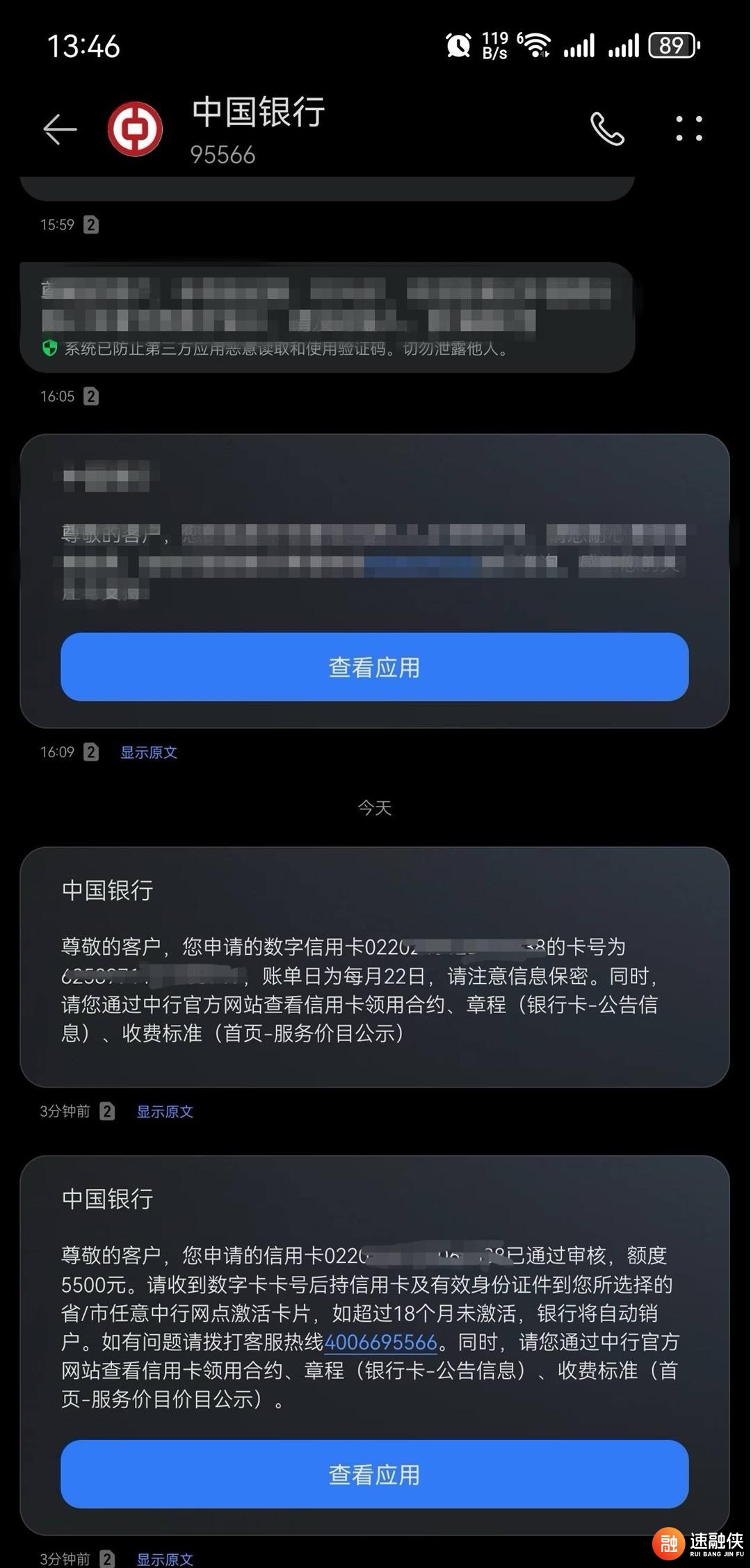Go back from the 中国银行 conversation
Screen dimensions: 751x1568
60,129
